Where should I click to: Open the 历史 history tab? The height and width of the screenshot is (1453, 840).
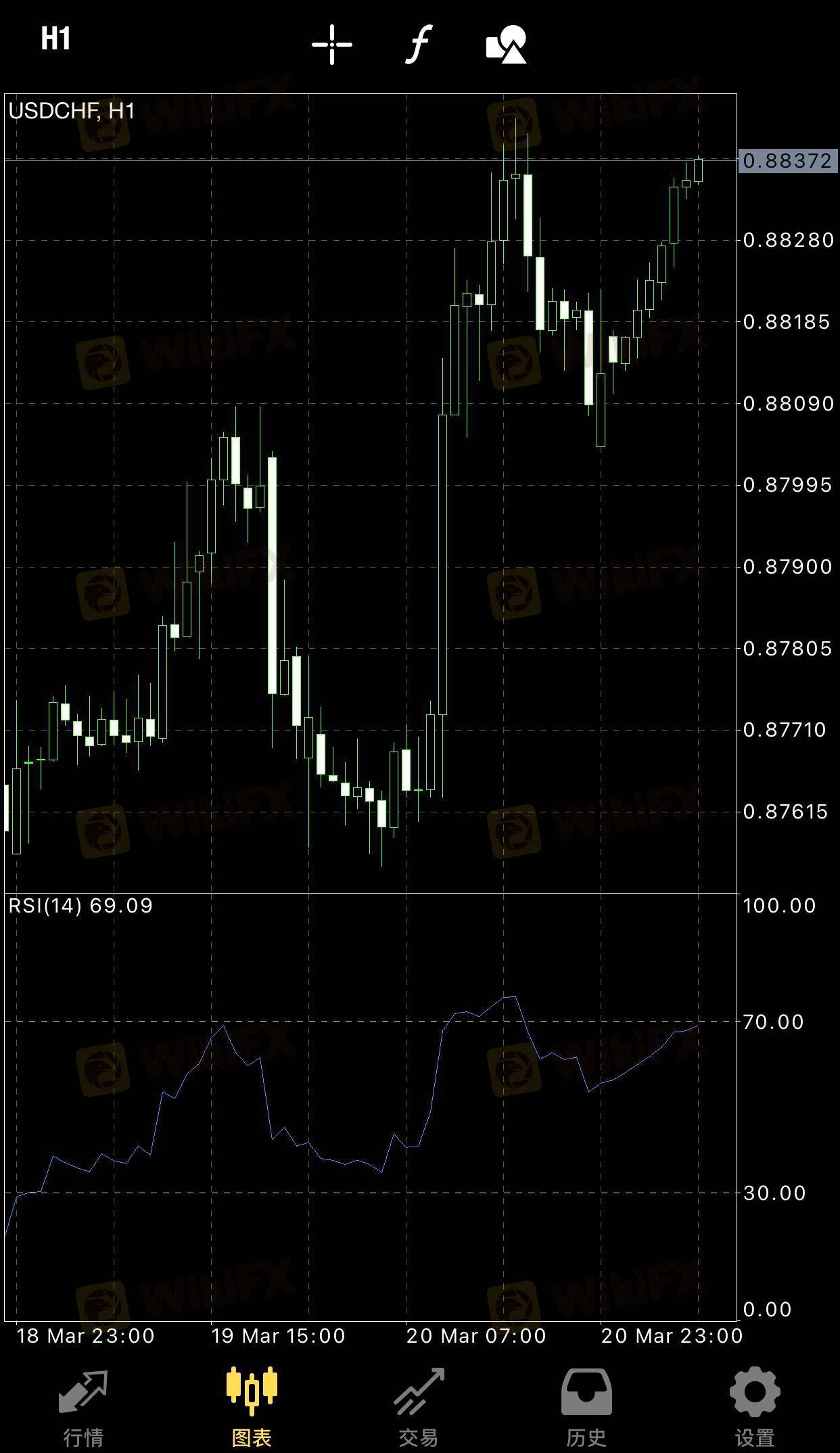[587, 1408]
